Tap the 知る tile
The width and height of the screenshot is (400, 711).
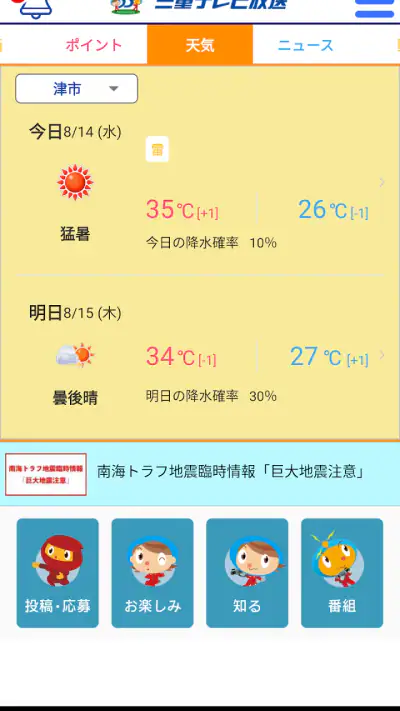pyautogui.click(x=247, y=573)
